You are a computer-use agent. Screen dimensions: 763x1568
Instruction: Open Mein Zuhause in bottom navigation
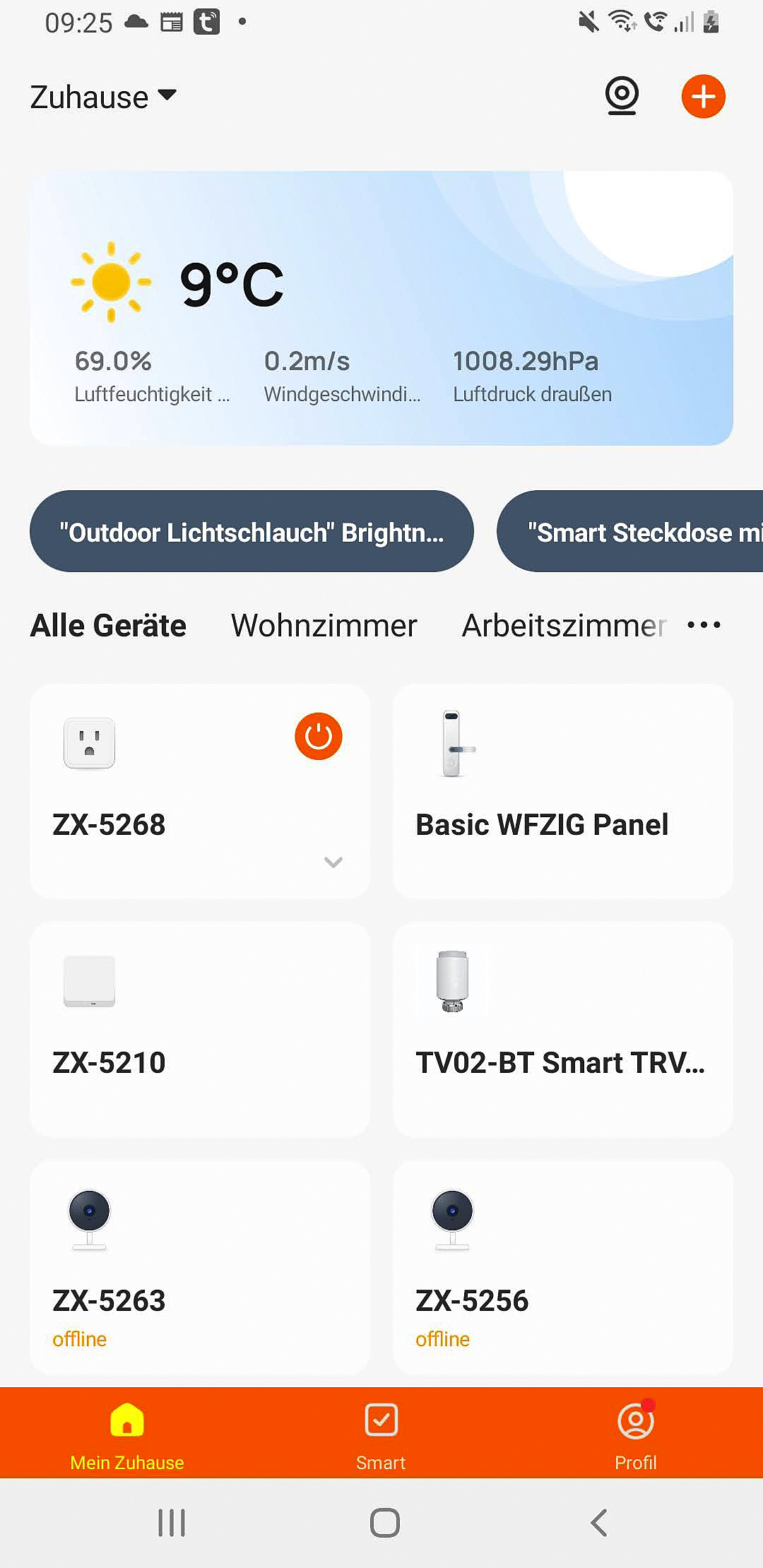(x=126, y=1434)
